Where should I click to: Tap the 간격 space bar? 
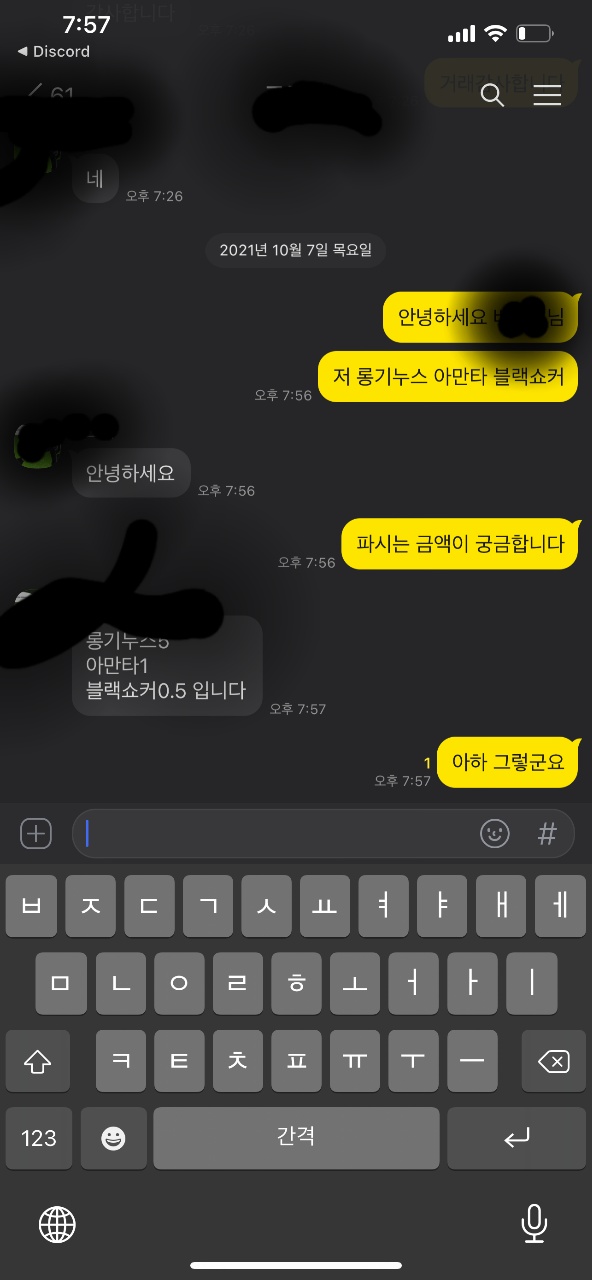click(x=296, y=1138)
